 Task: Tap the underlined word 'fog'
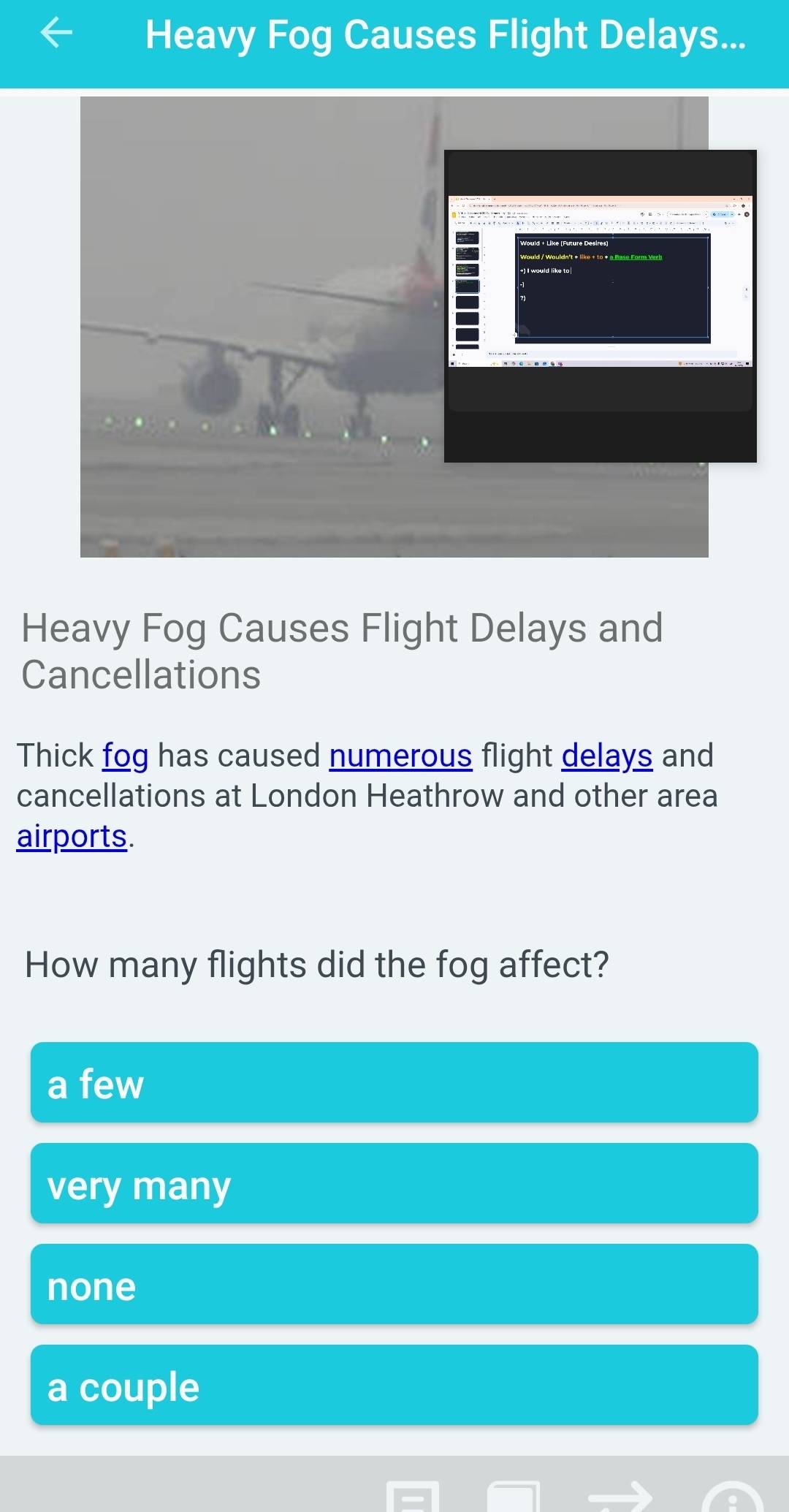pos(125,756)
